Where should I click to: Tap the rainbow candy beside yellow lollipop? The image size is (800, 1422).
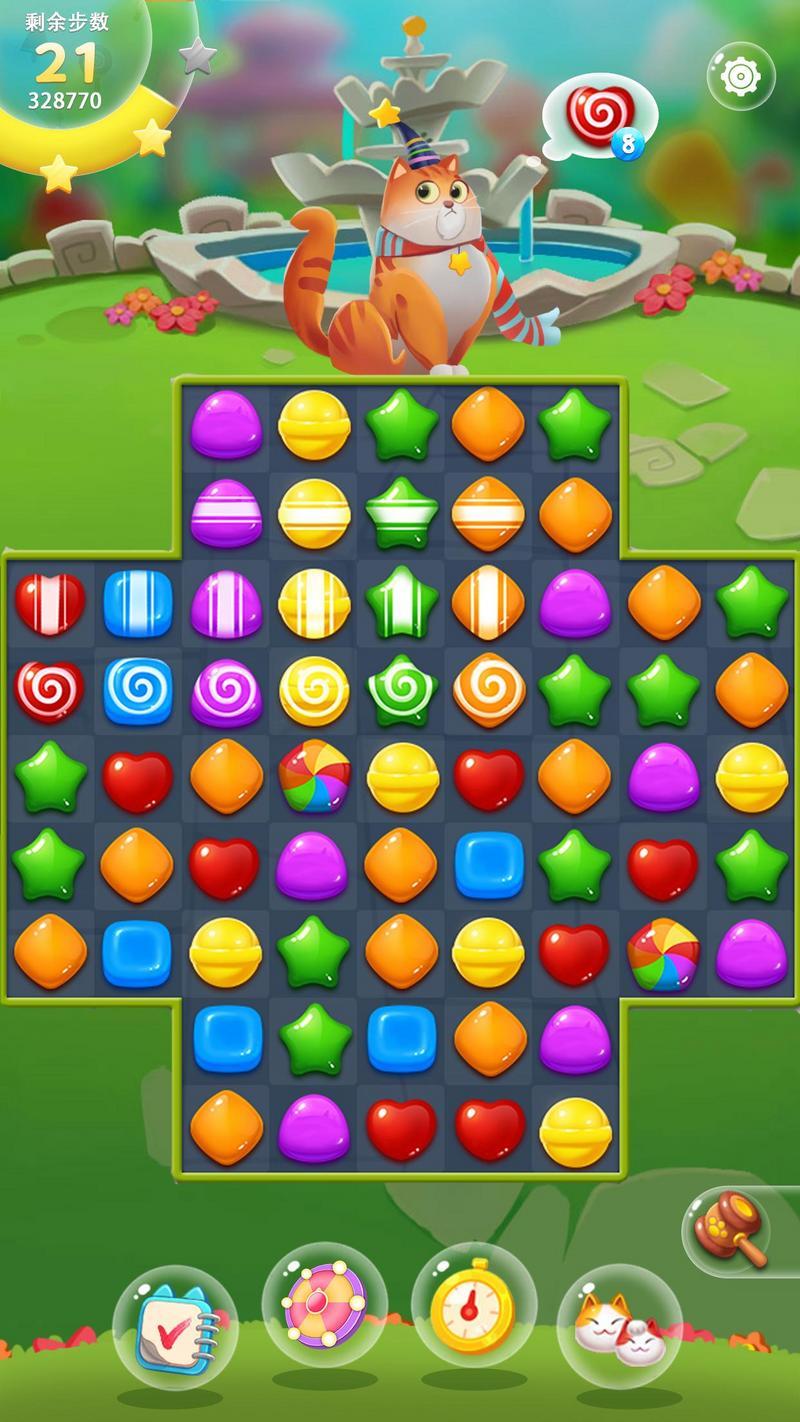(x=314, y=777)
